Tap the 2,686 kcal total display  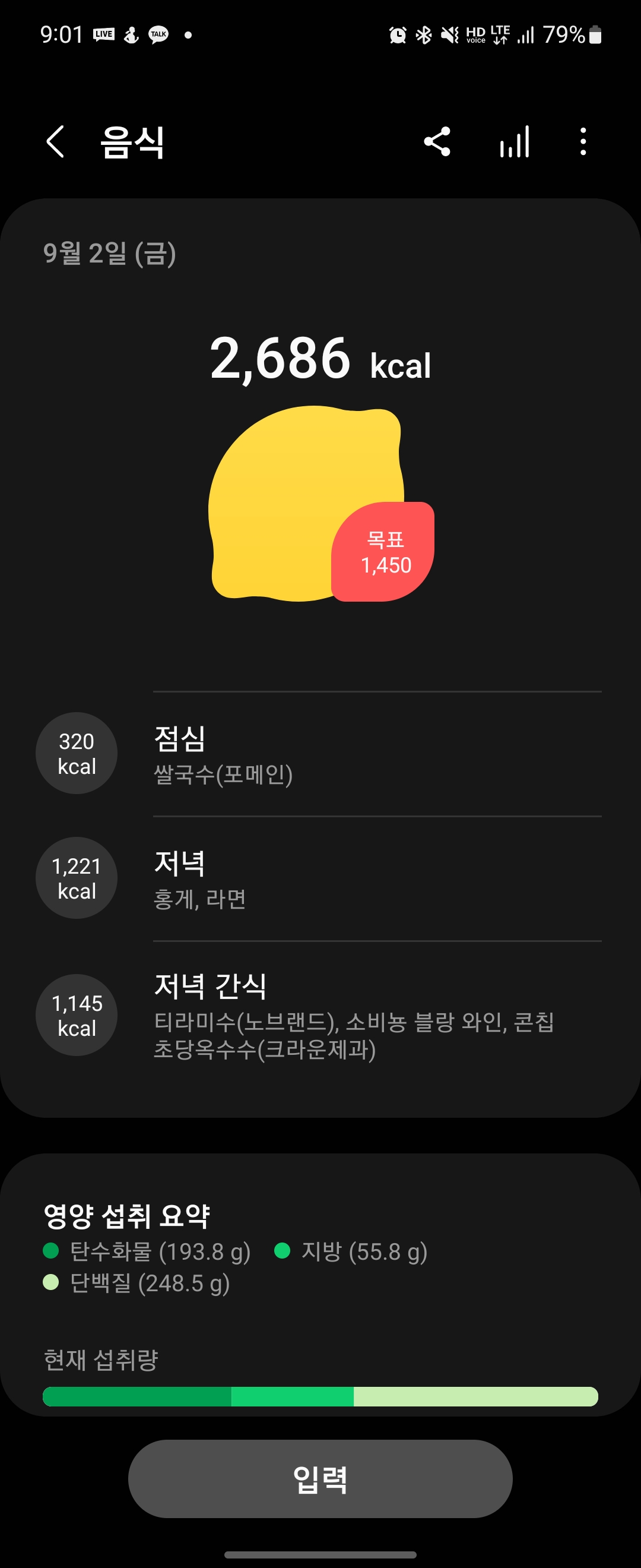tap(320, 363)
